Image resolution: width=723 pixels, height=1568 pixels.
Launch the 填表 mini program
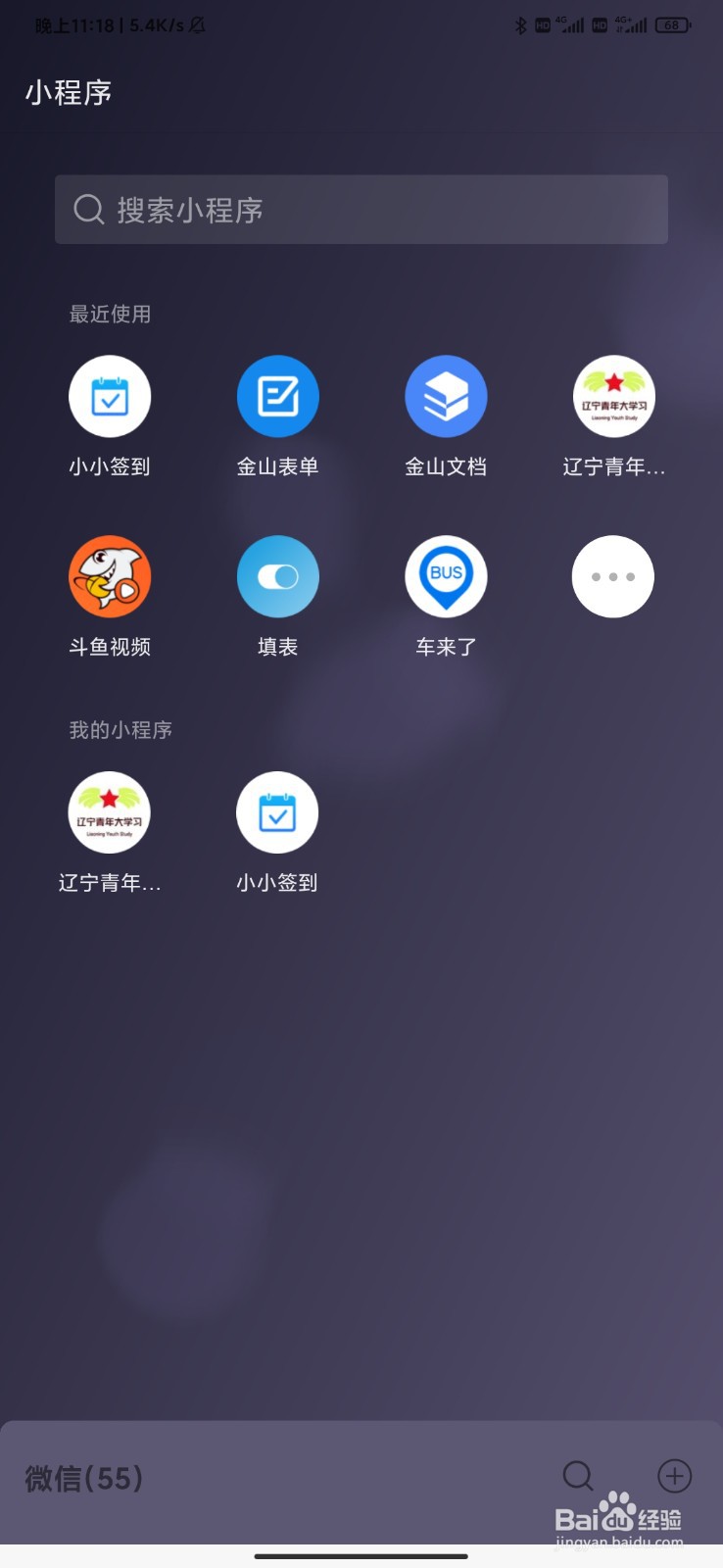(x=278, y=576)
